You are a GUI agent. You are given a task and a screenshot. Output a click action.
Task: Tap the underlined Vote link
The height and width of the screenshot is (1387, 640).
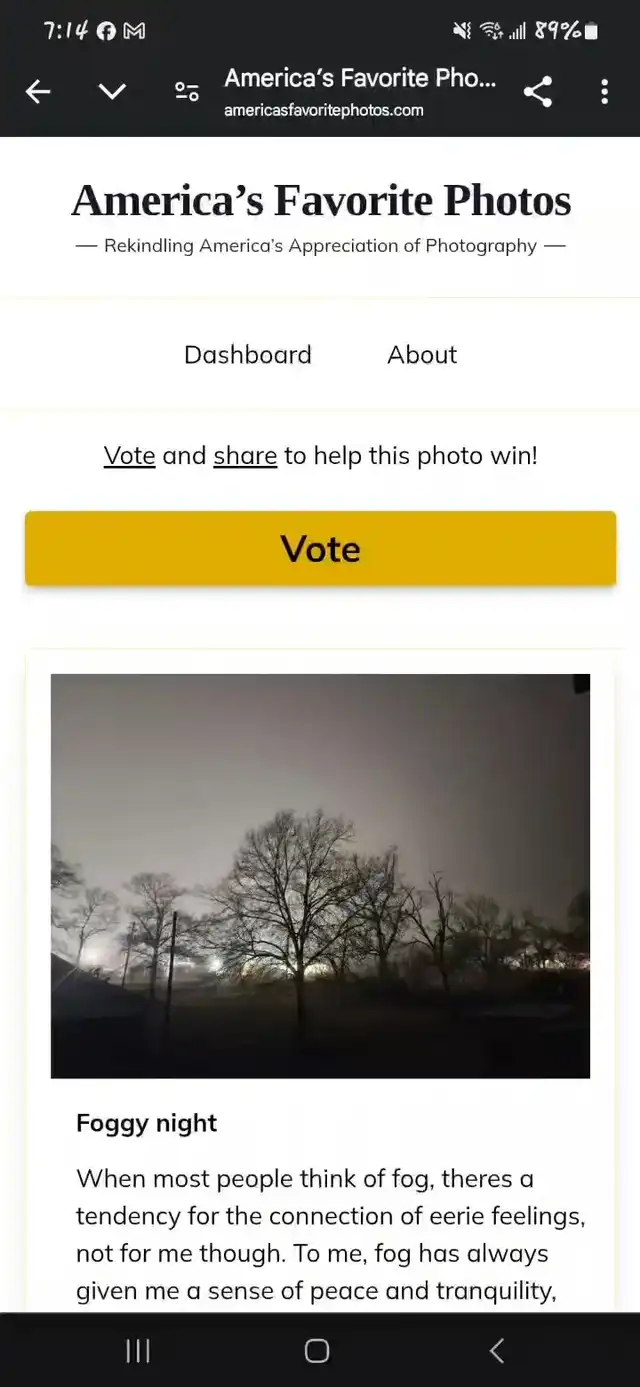(x=129, y=456)
